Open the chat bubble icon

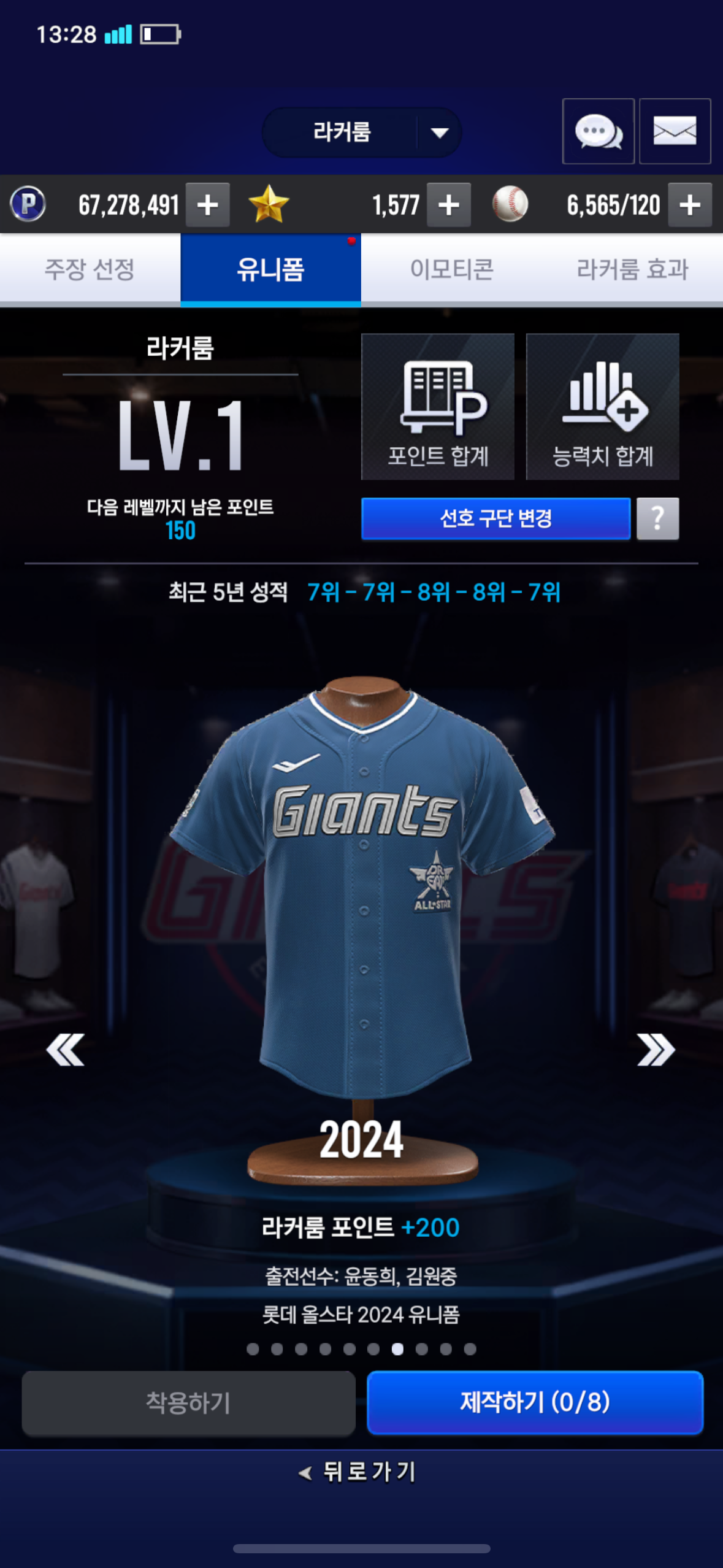(598, 131)
